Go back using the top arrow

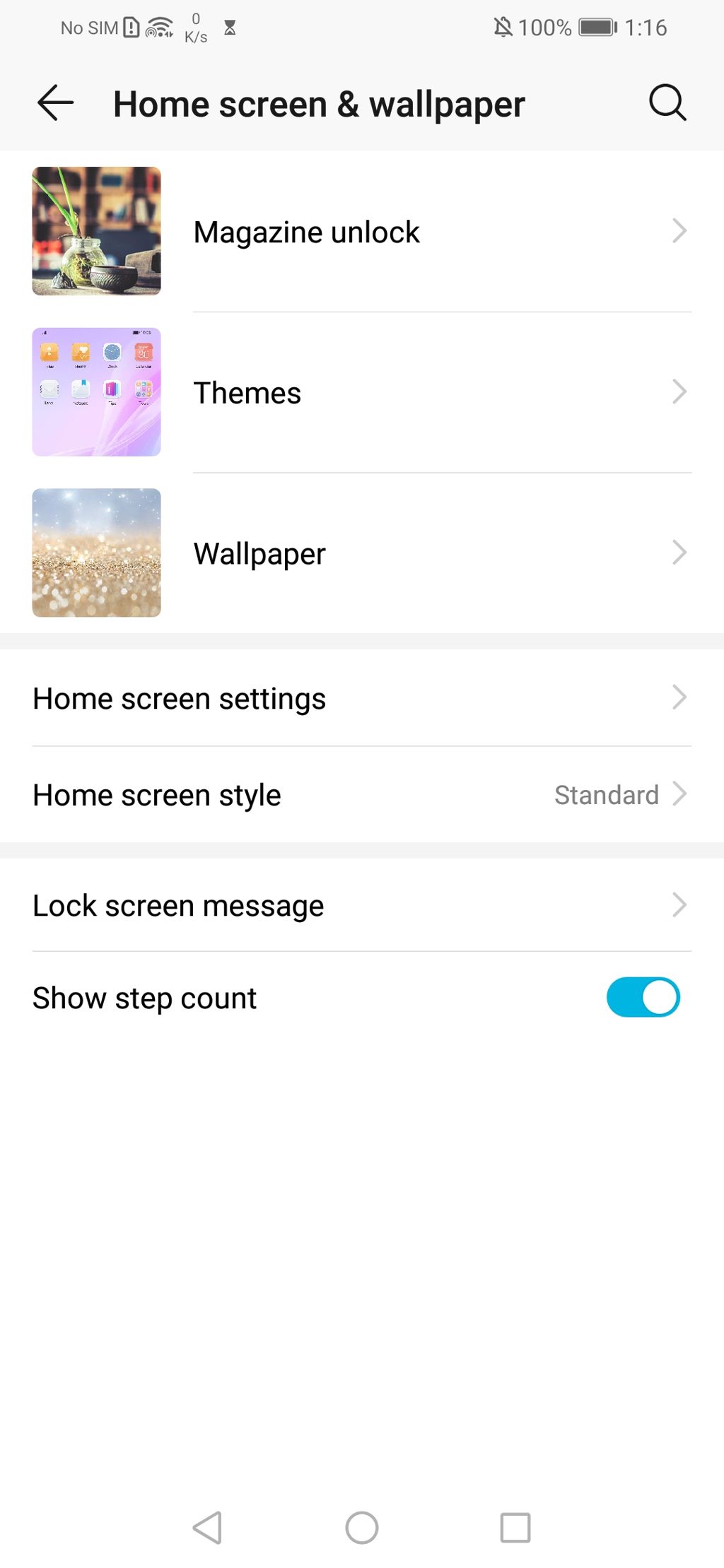[55, 103]
